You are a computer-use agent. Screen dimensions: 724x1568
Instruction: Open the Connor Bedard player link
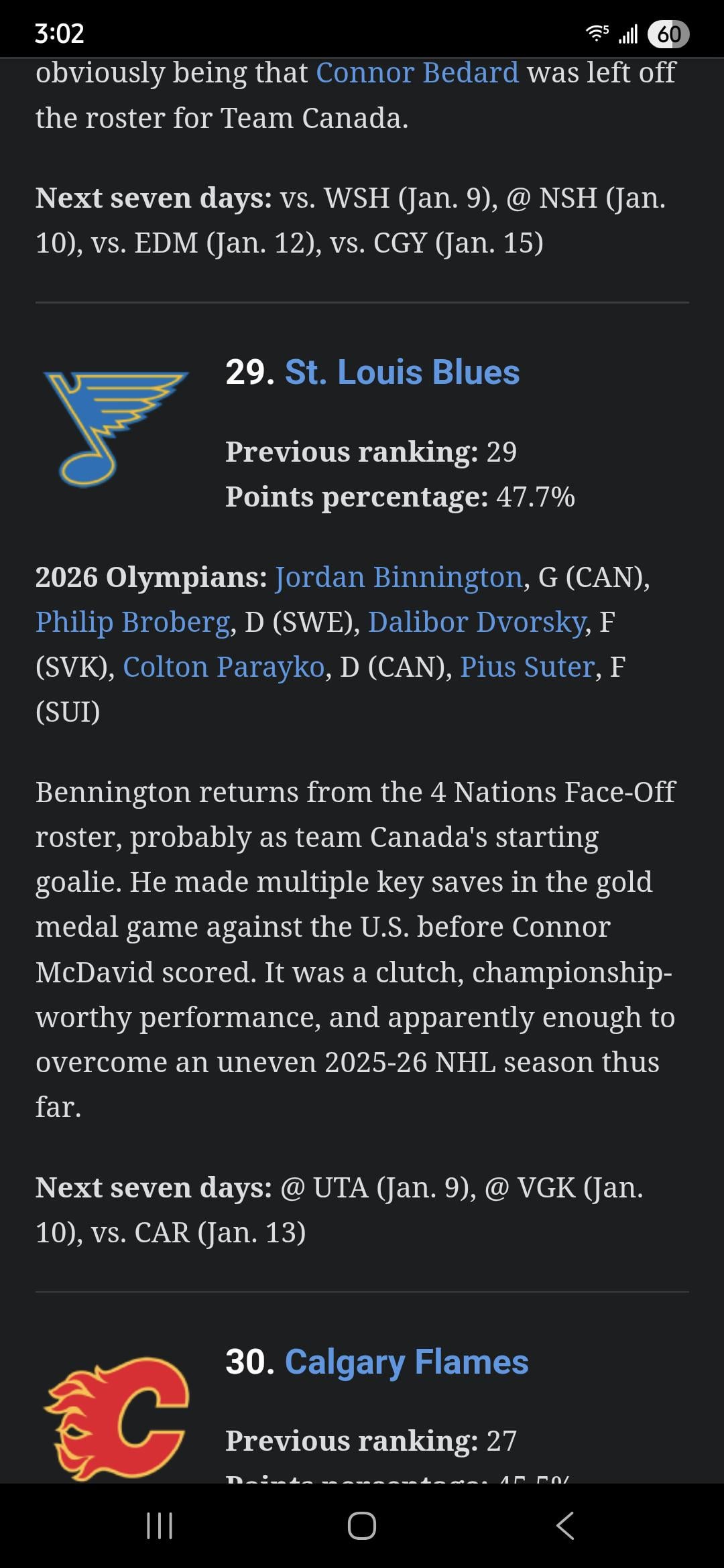417,73
